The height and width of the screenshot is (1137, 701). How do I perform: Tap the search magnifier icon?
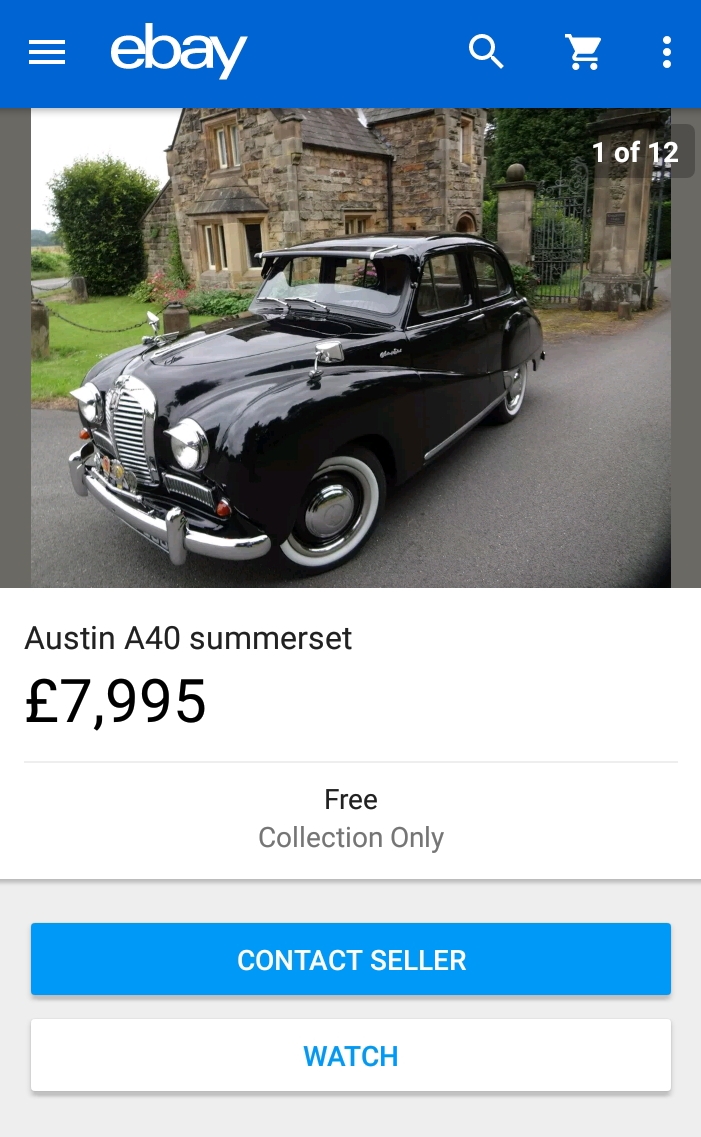[486, 52]
